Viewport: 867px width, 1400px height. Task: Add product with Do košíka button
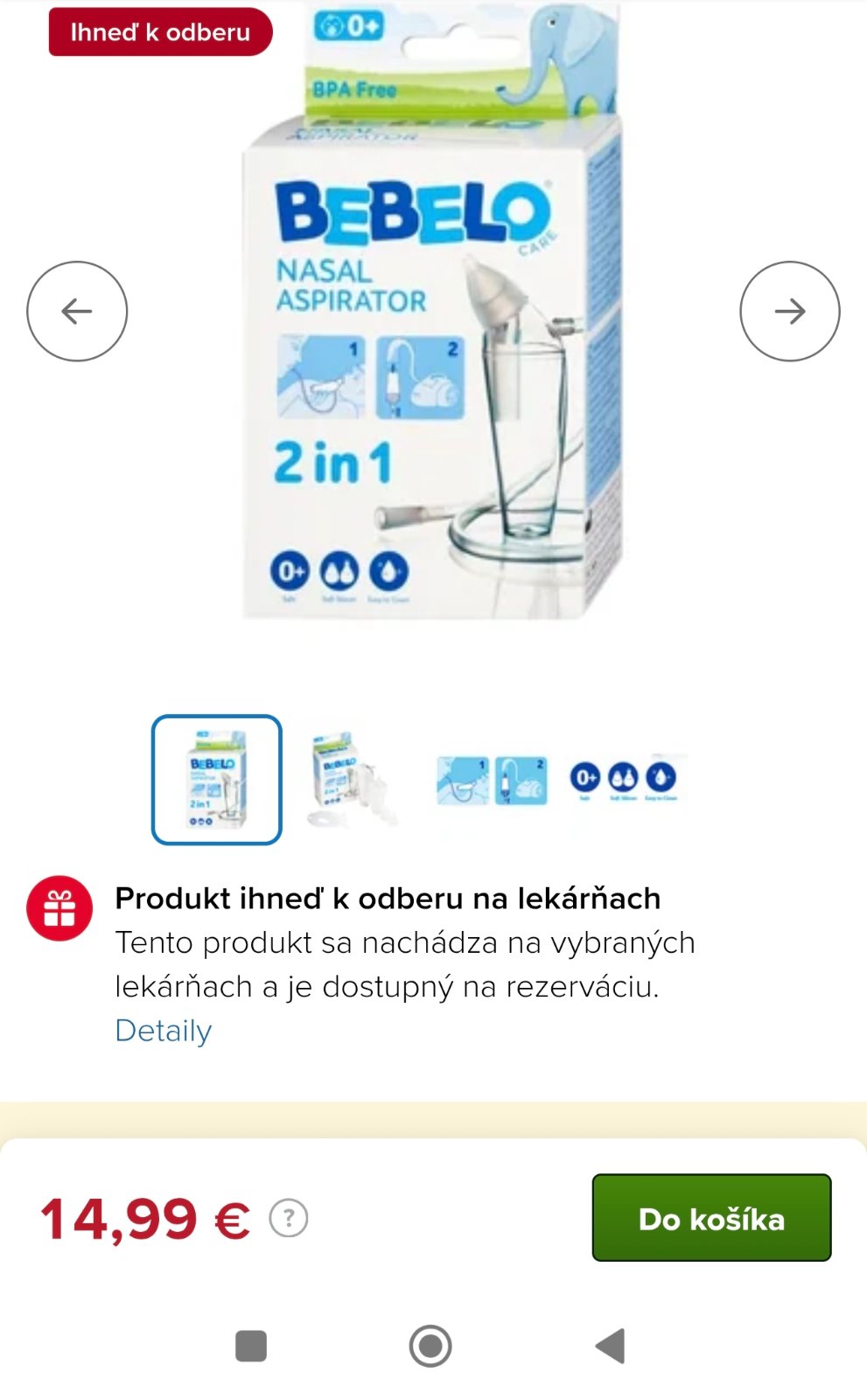tap(711, 1218)
